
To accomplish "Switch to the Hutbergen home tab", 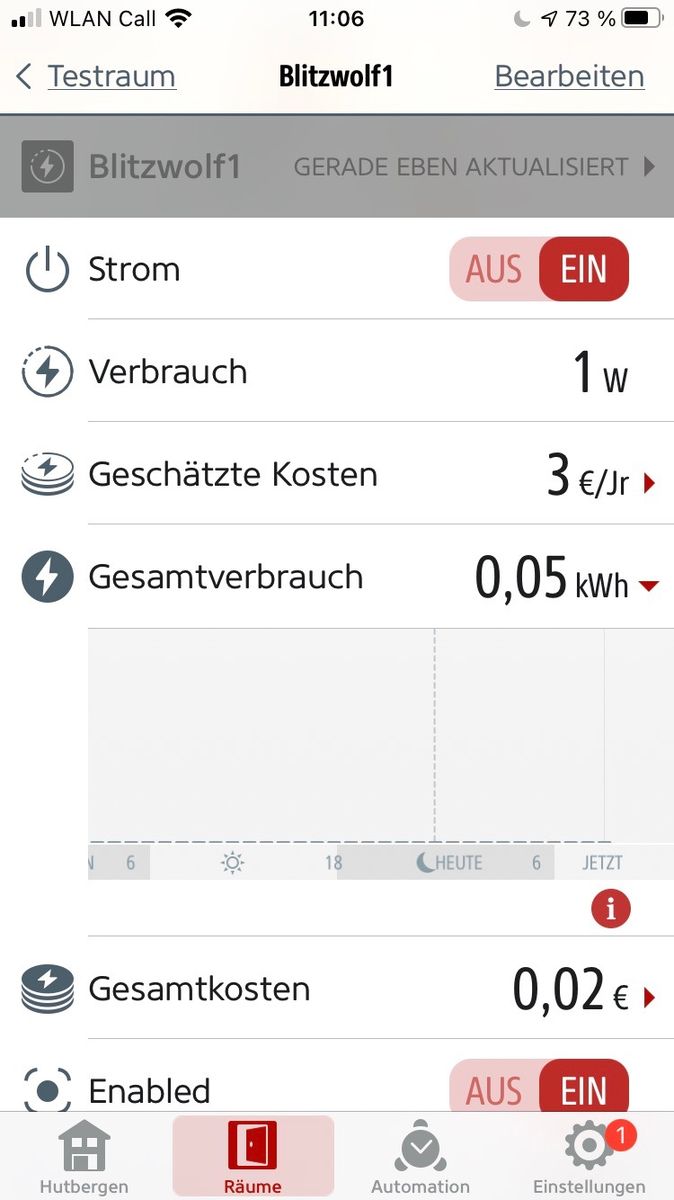I will point(84,1158).
